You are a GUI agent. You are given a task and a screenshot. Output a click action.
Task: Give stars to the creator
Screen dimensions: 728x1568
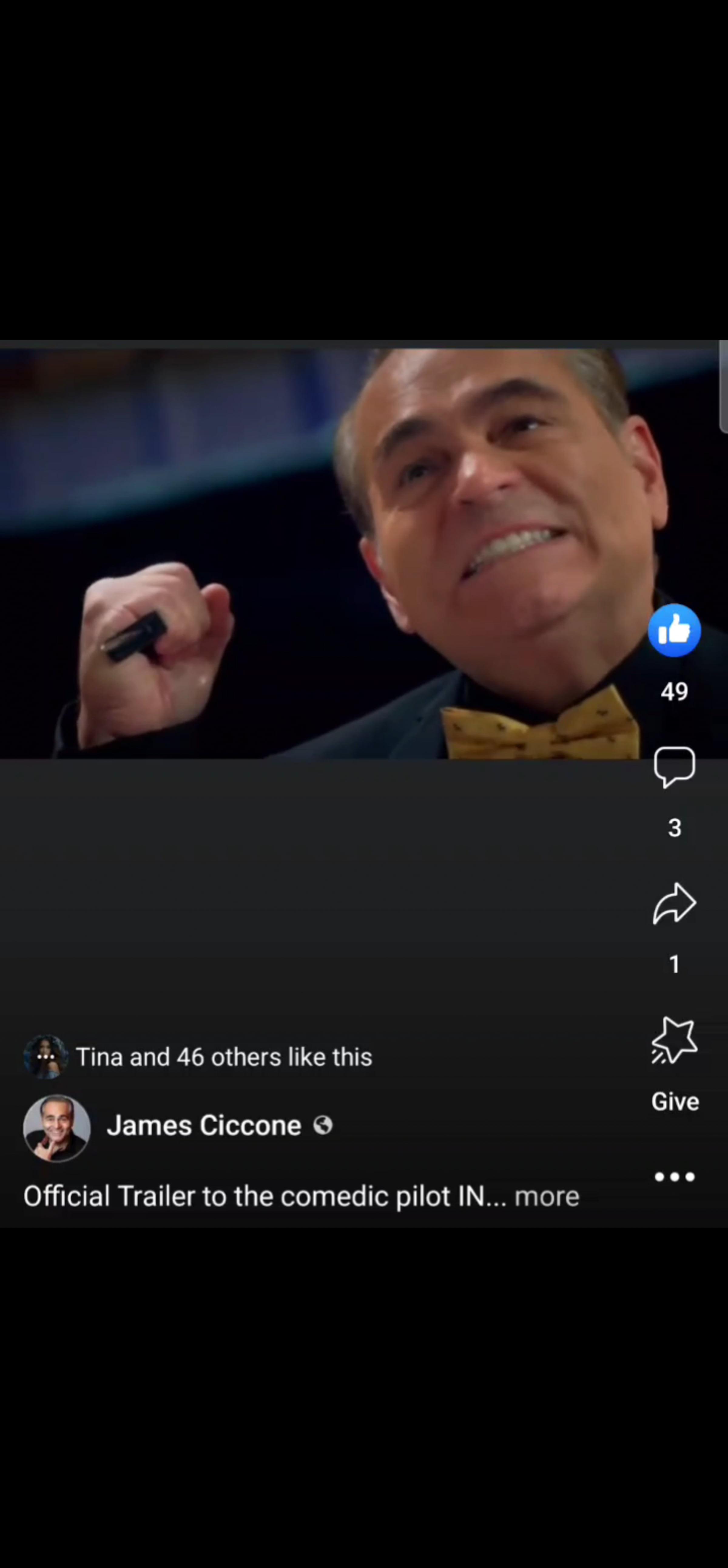[674, 1041]
